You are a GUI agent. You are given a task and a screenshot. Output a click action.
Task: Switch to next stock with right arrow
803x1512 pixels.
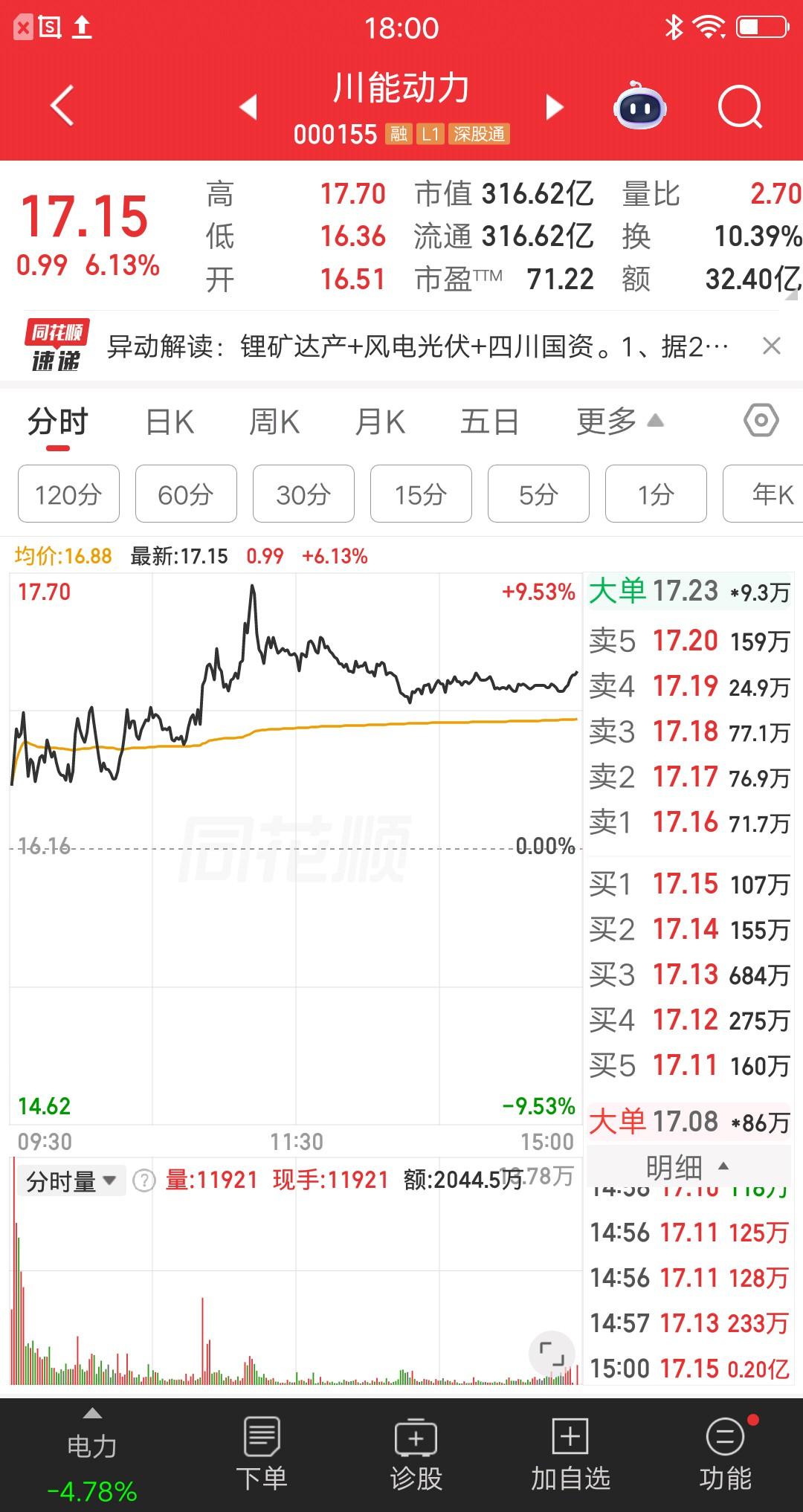553,107
